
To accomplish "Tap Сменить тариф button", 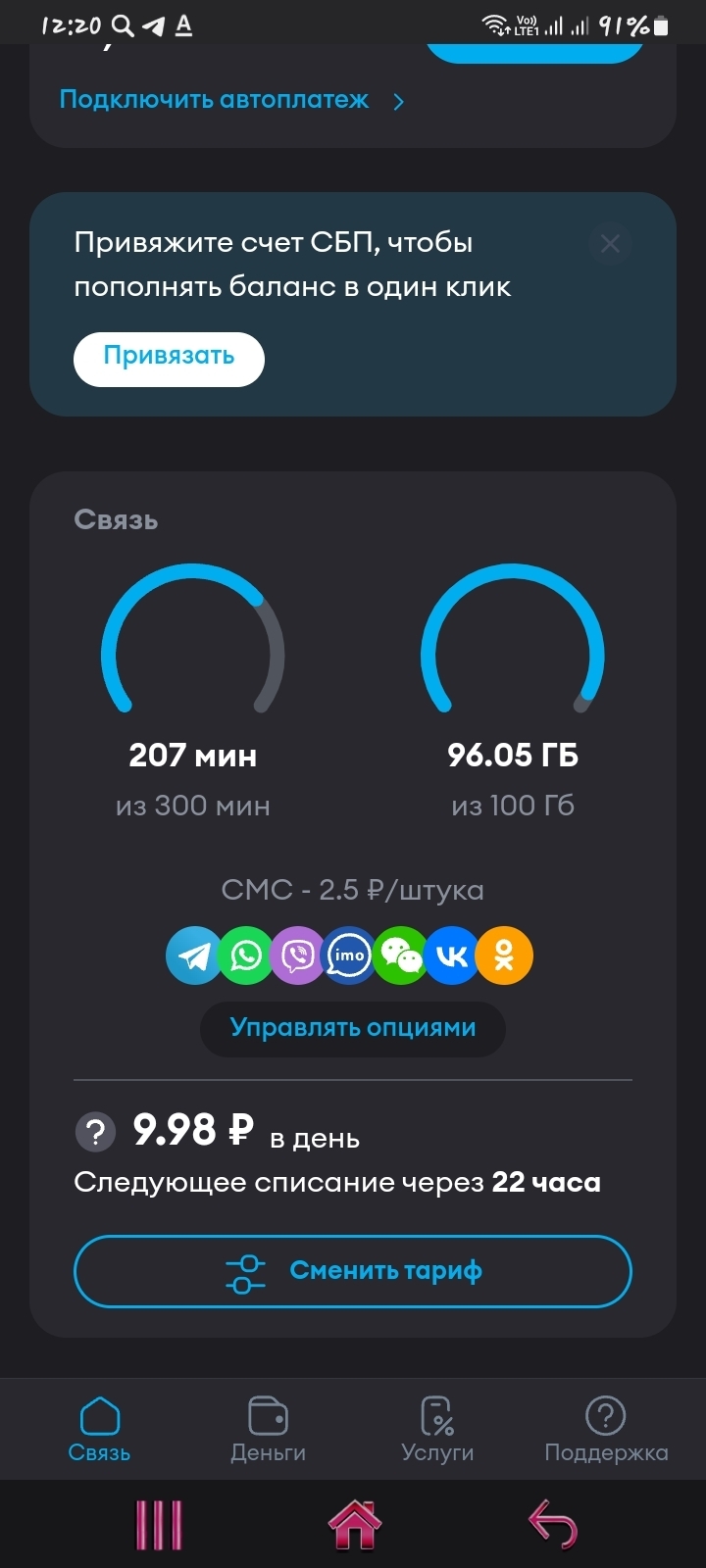I will (353, 1271).
